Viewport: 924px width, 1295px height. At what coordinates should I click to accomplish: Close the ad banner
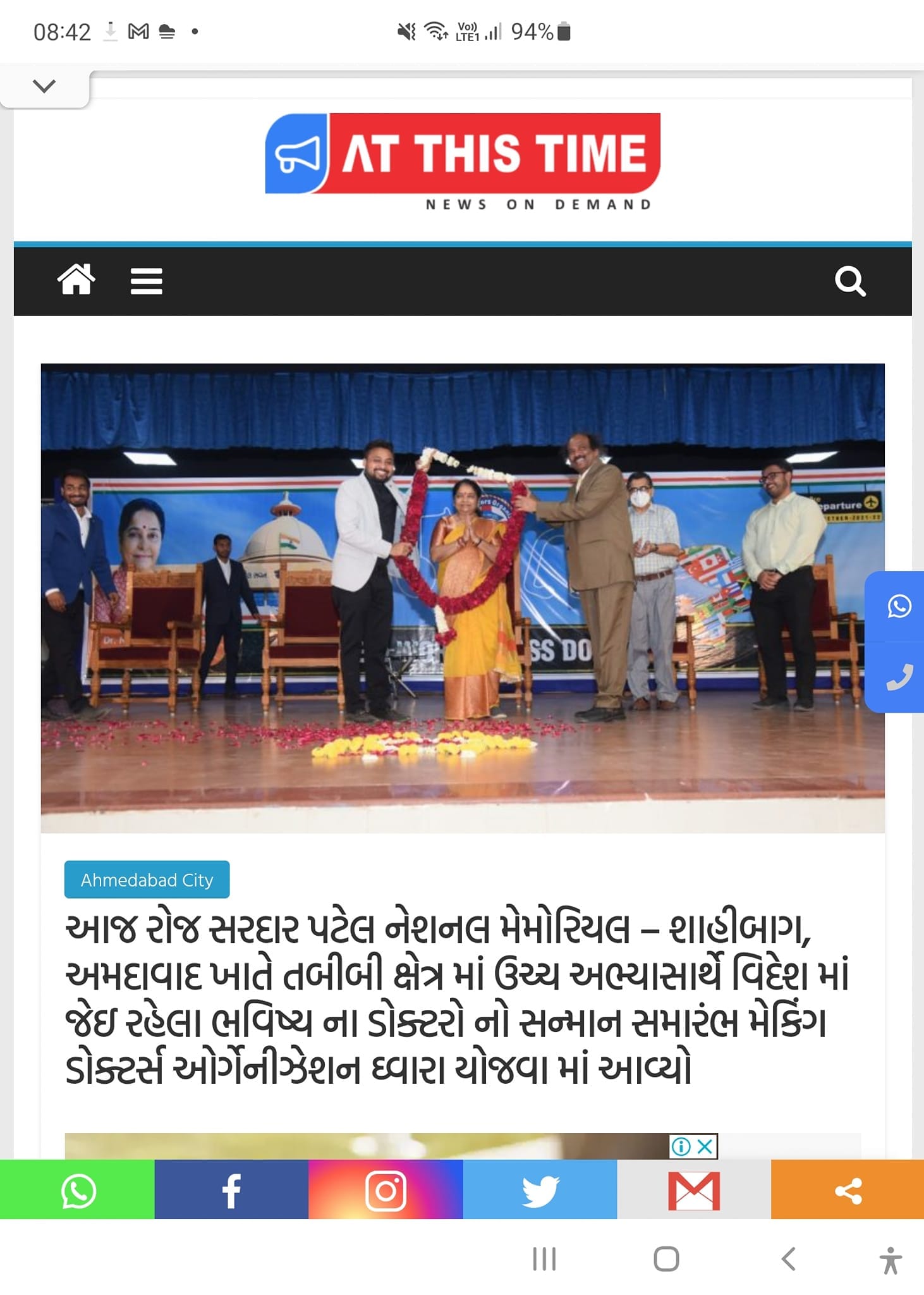coord(705,1146)
